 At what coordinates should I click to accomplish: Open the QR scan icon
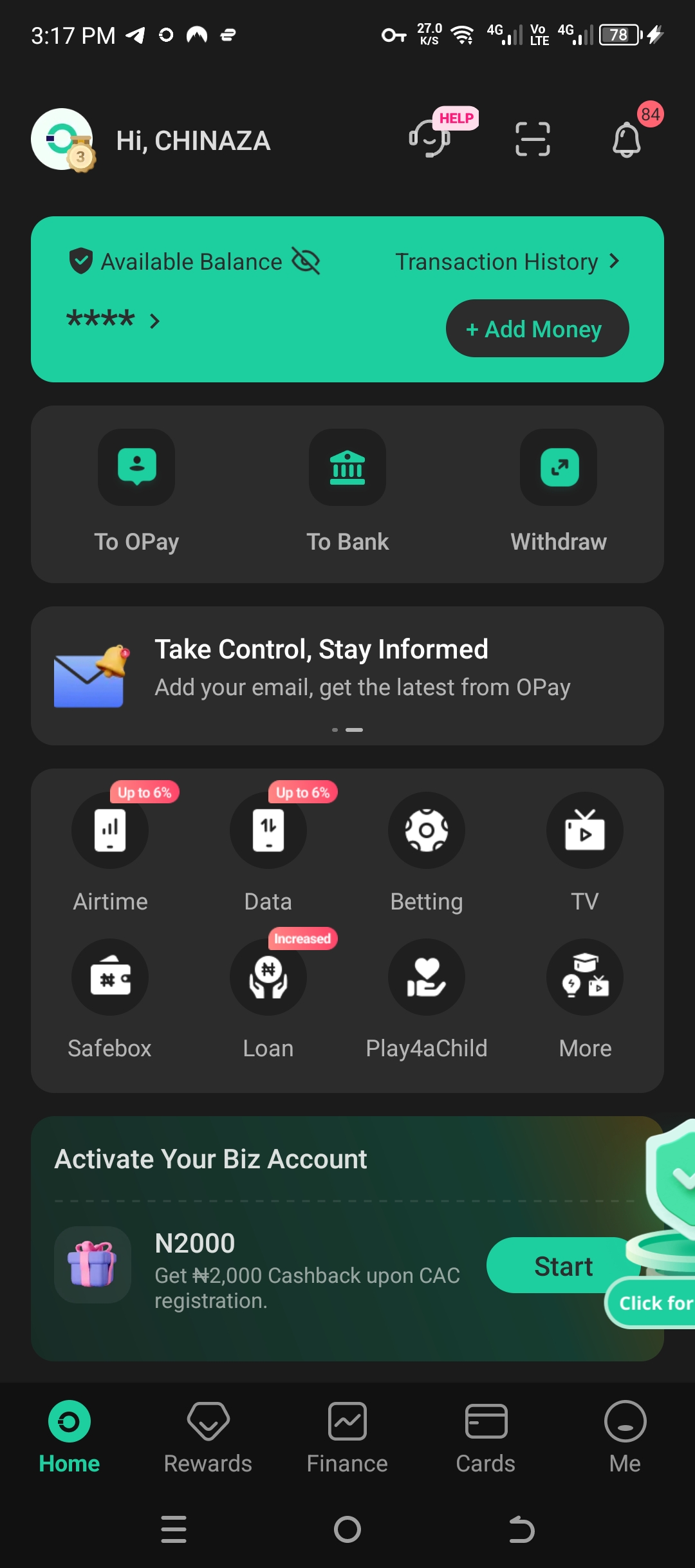pos(532,139)
